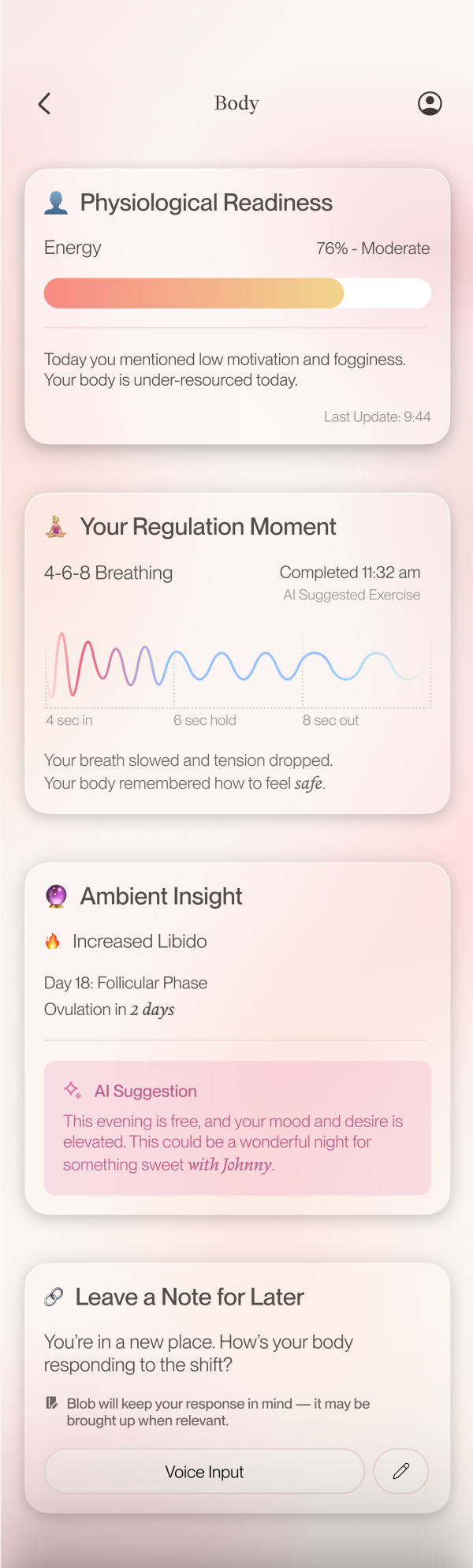Write a note with the pencil icon
This screenshot has width=473, height=1568.
point(400,1471)
